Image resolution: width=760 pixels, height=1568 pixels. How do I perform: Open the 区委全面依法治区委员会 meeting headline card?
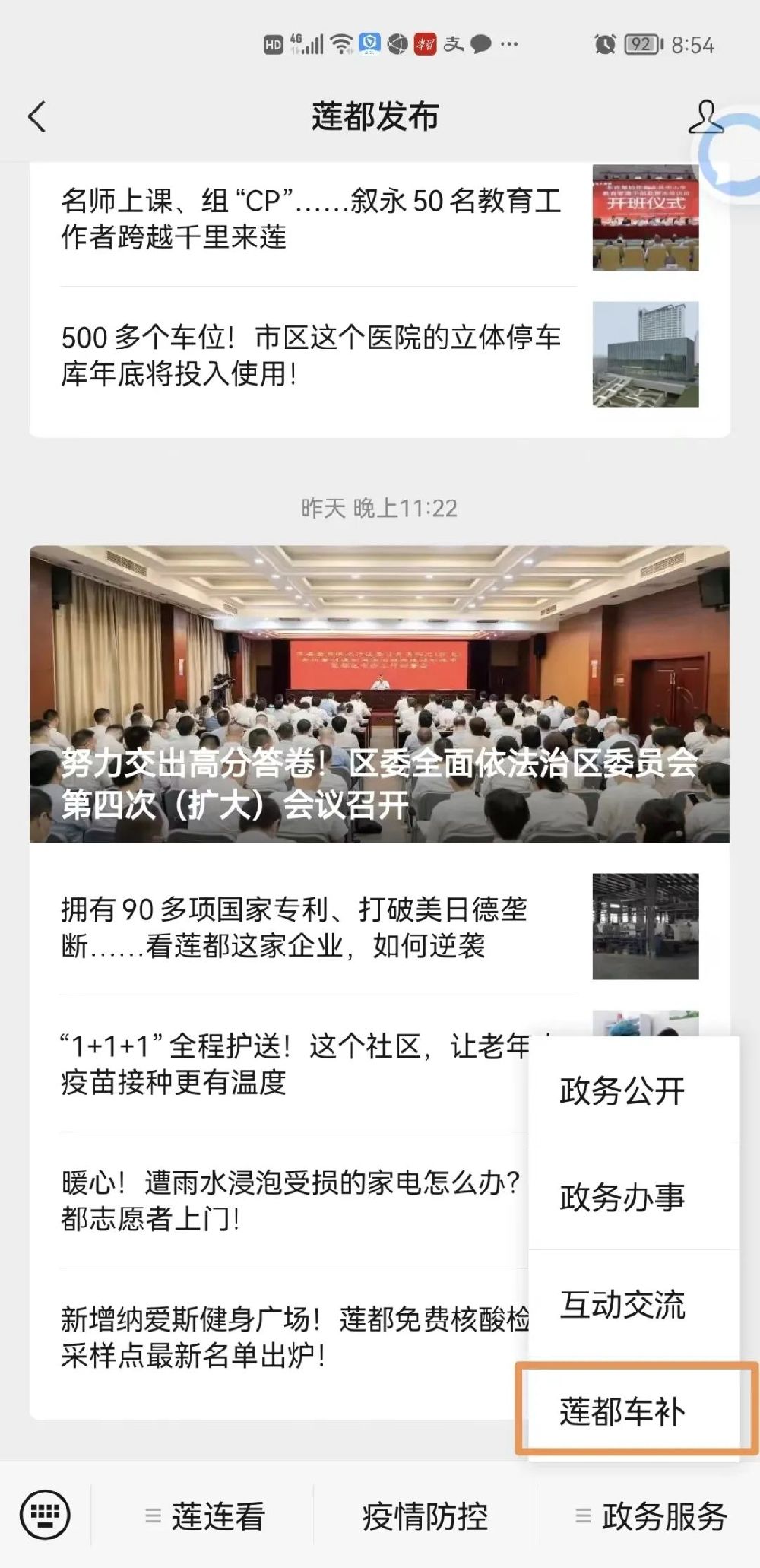click(x=378, y=694)
